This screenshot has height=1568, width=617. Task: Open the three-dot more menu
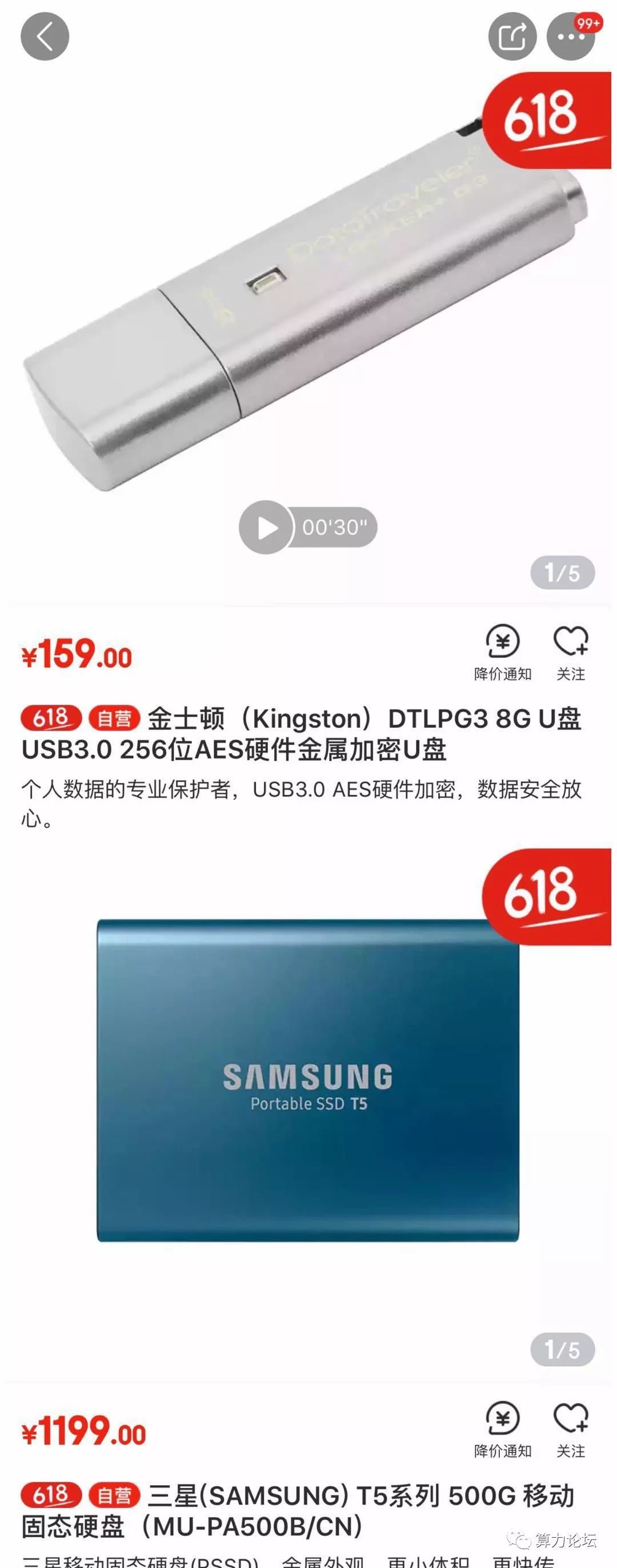570,37
